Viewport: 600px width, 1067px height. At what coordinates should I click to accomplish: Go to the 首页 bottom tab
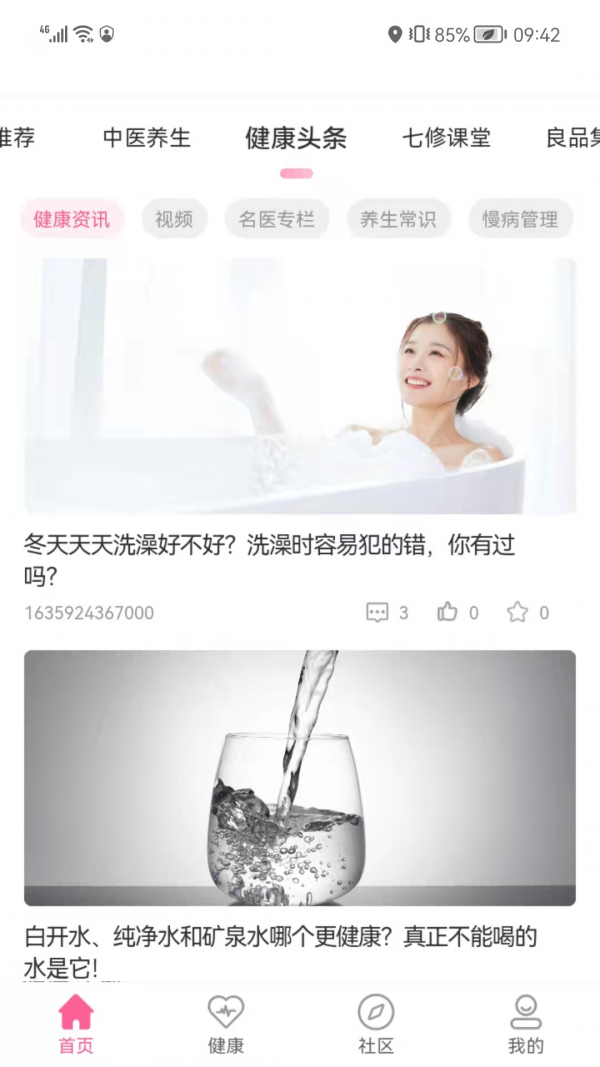coord(76,1025)
